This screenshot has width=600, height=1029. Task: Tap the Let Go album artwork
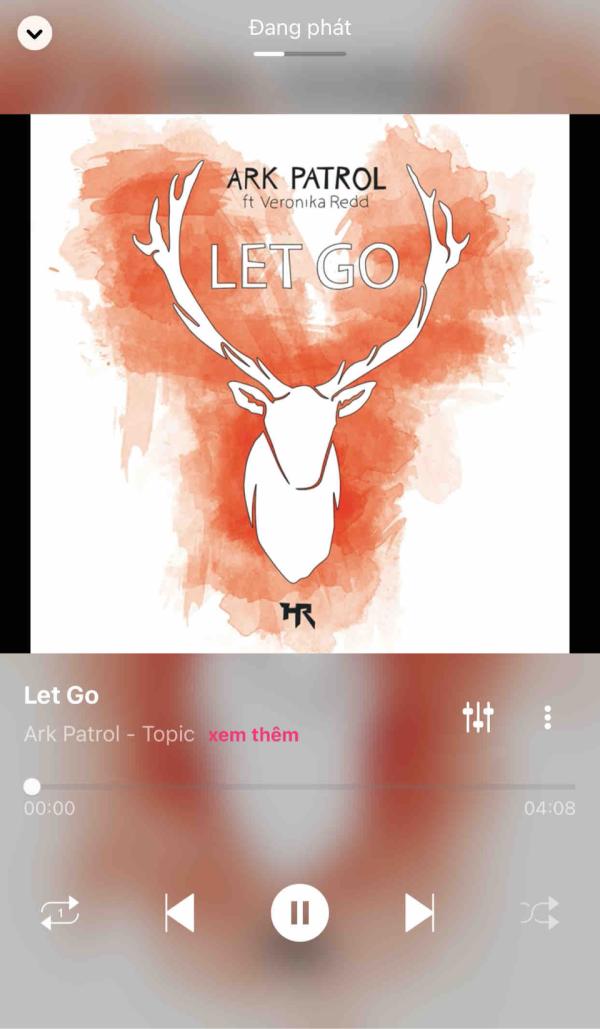300,383
